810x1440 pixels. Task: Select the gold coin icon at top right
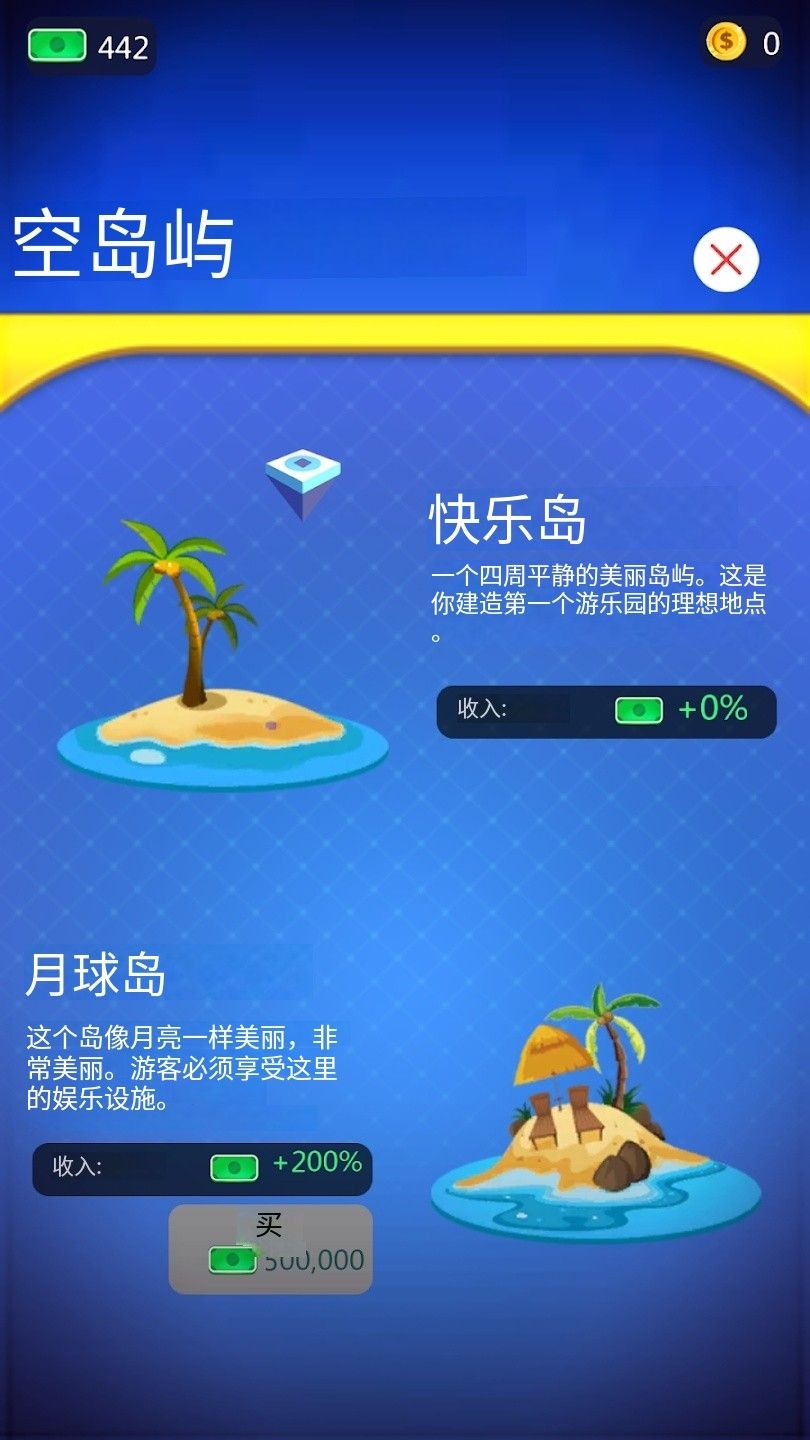[727, 42]
